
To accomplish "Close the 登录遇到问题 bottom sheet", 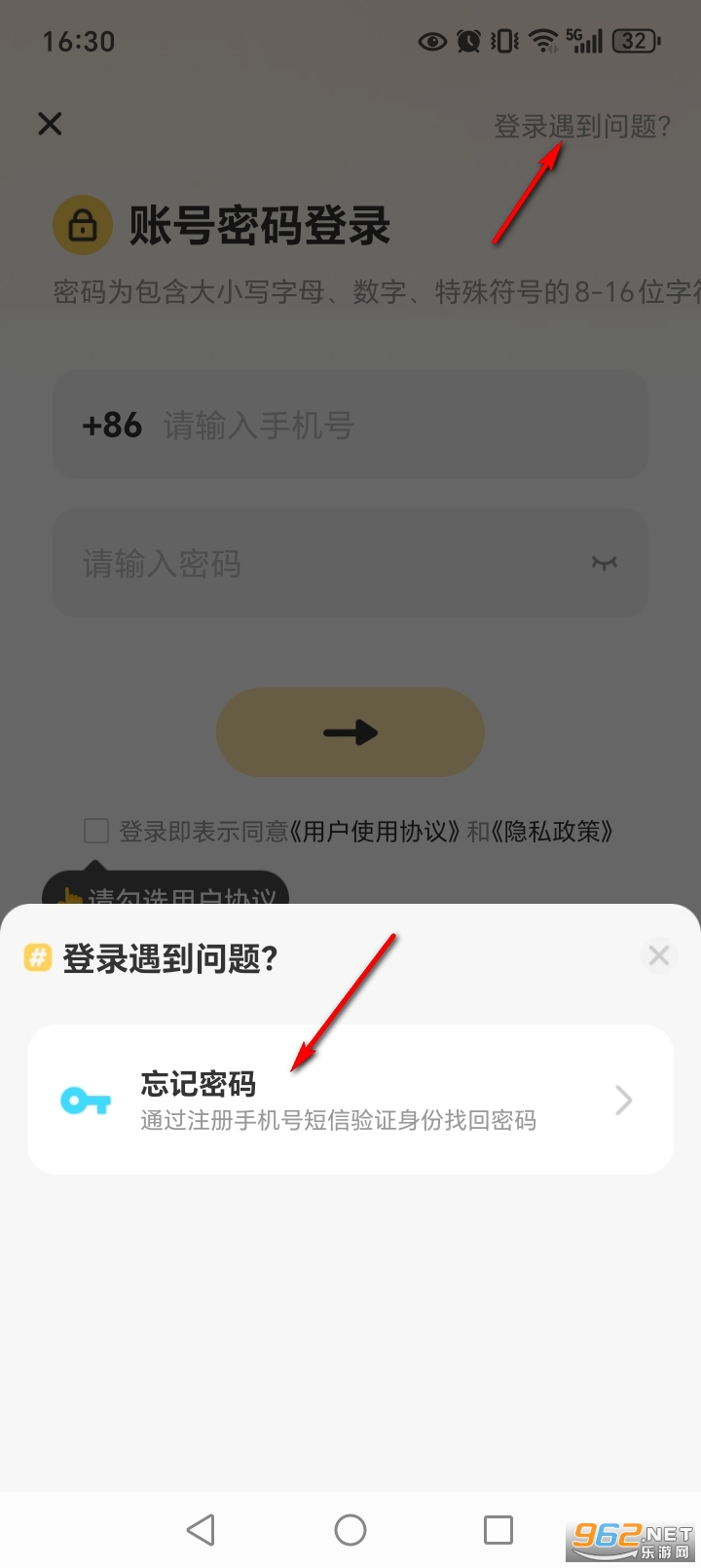I will coord(659,955).
